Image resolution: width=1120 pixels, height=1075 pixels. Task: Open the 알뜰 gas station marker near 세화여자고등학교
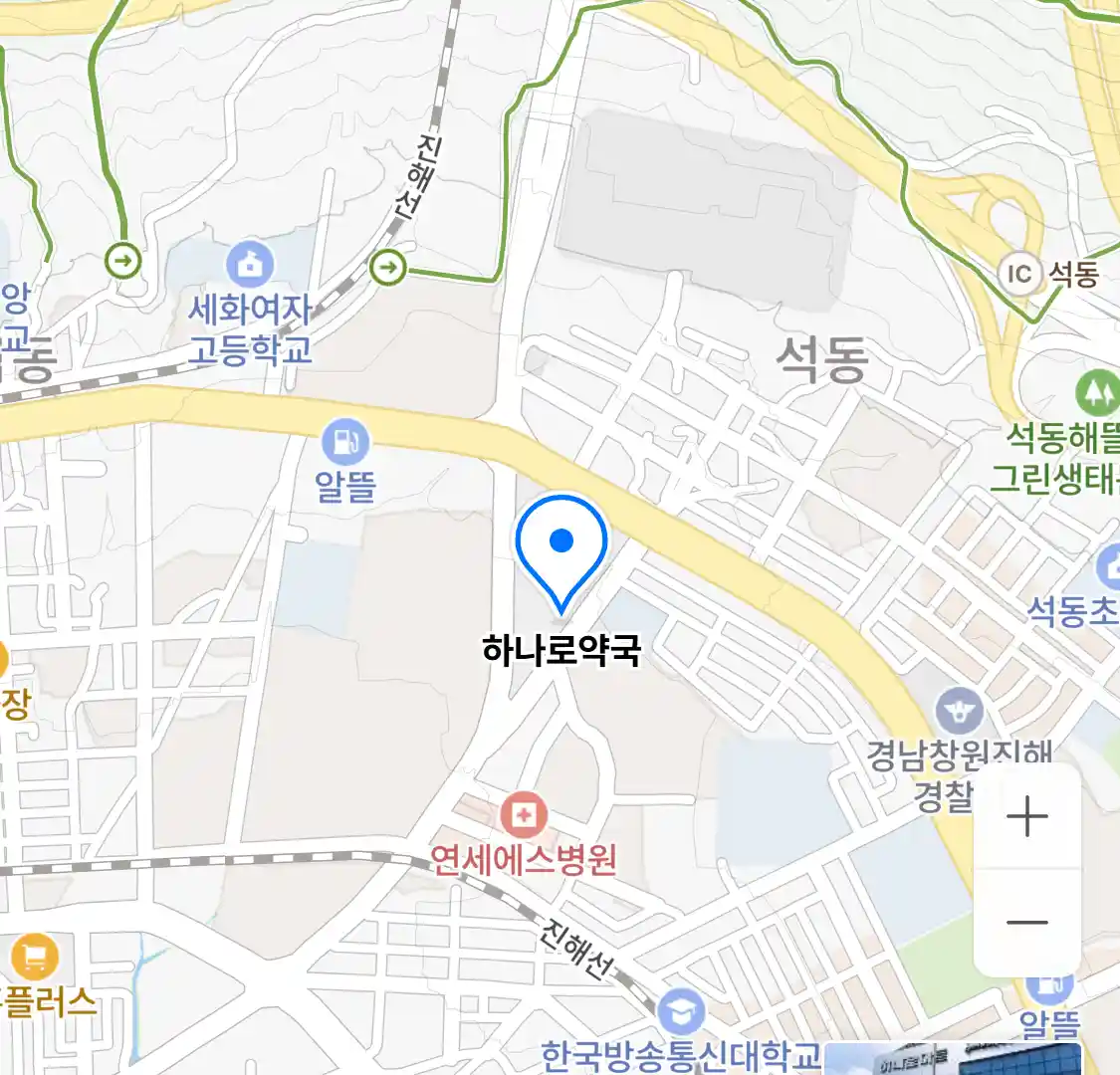click(345, 442)
